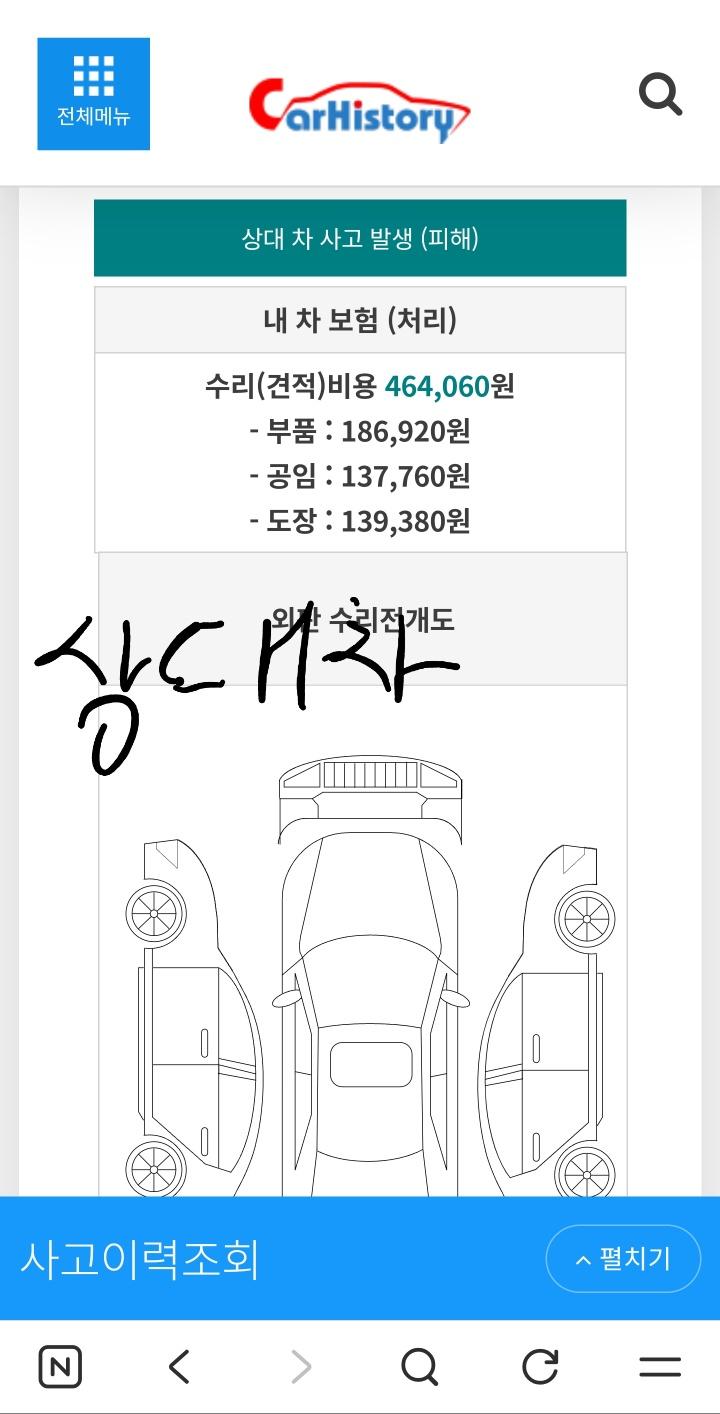The height and width of the screenshot is (1414, 720).
Task: Open the 전체메뉴 full menu
Action: click(93, 94)
